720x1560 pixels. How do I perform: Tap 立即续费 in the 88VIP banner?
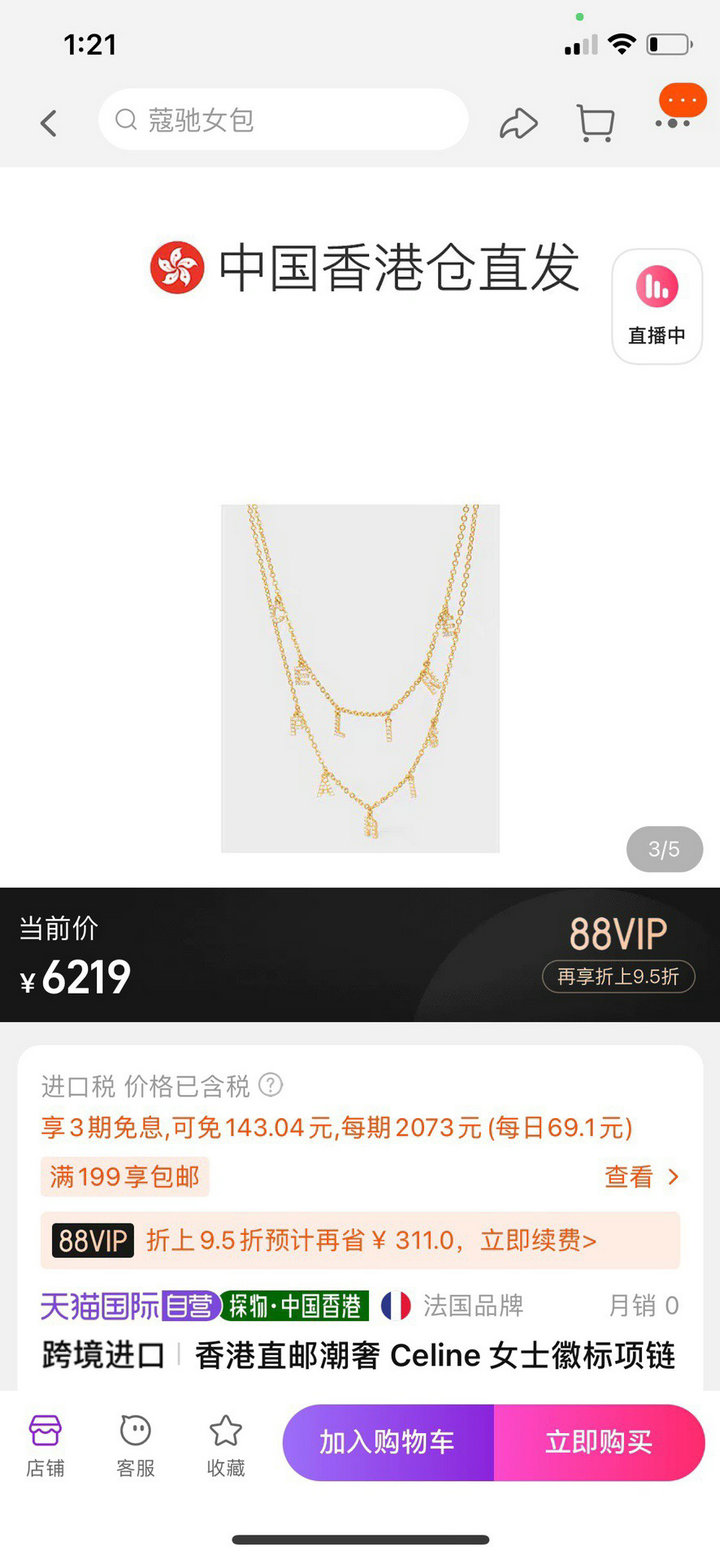[x=539, y=1241]
